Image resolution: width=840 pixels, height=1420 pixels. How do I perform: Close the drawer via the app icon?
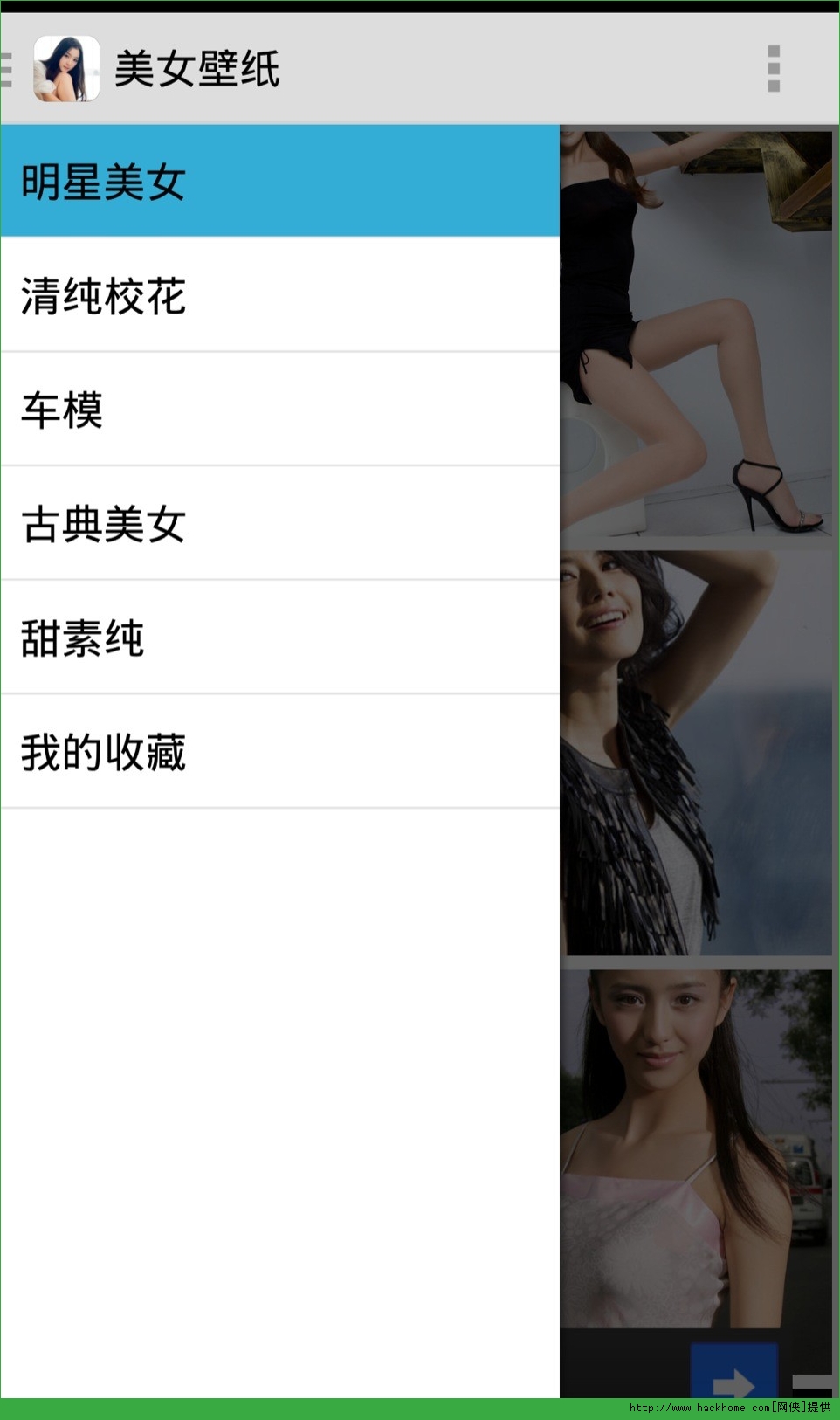point(65,68)
